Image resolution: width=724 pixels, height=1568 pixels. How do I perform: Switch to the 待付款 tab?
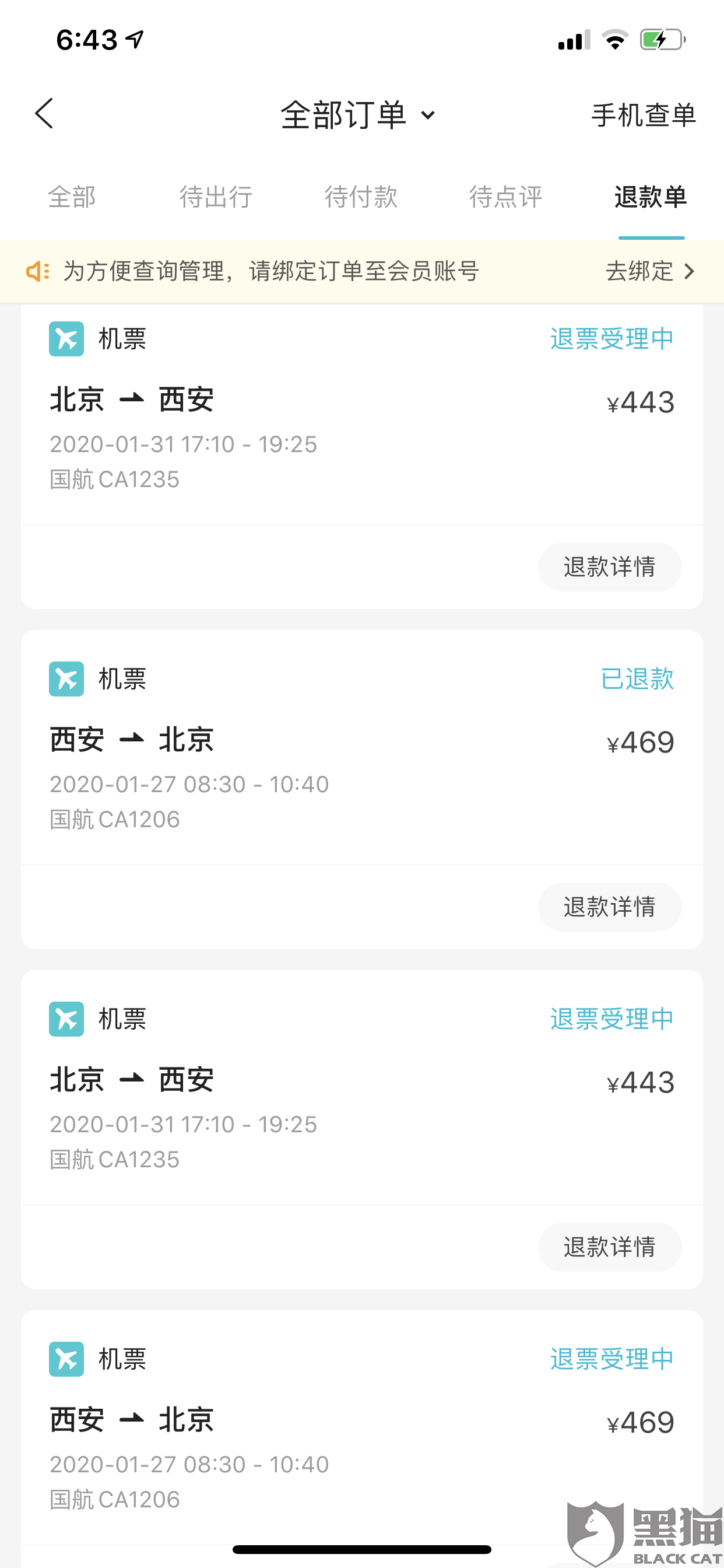(361, 197)
